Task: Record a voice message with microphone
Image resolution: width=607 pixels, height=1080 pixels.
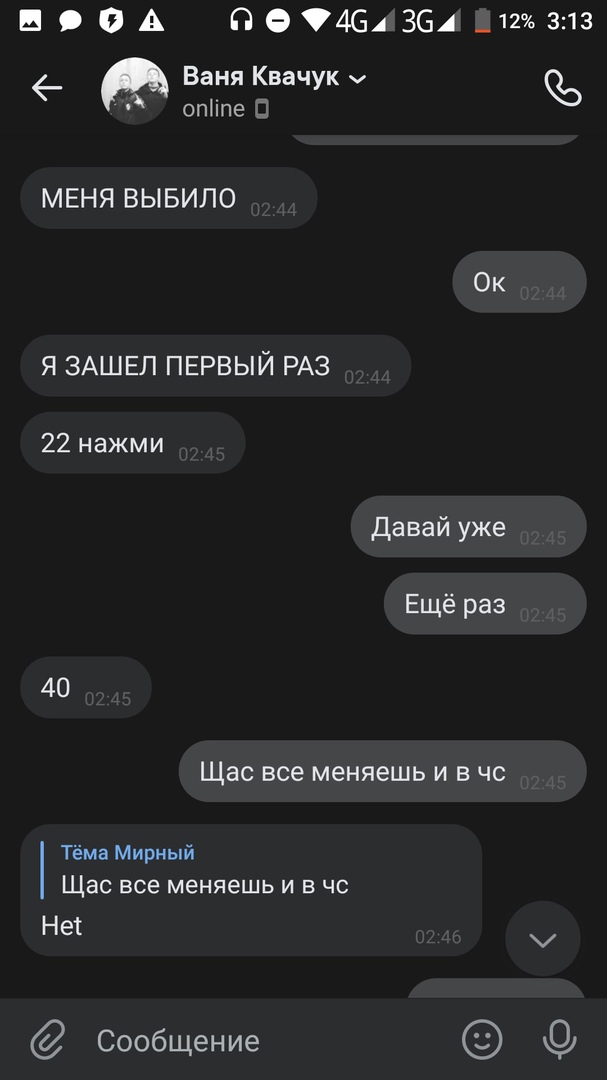Action: [559, 1040]
